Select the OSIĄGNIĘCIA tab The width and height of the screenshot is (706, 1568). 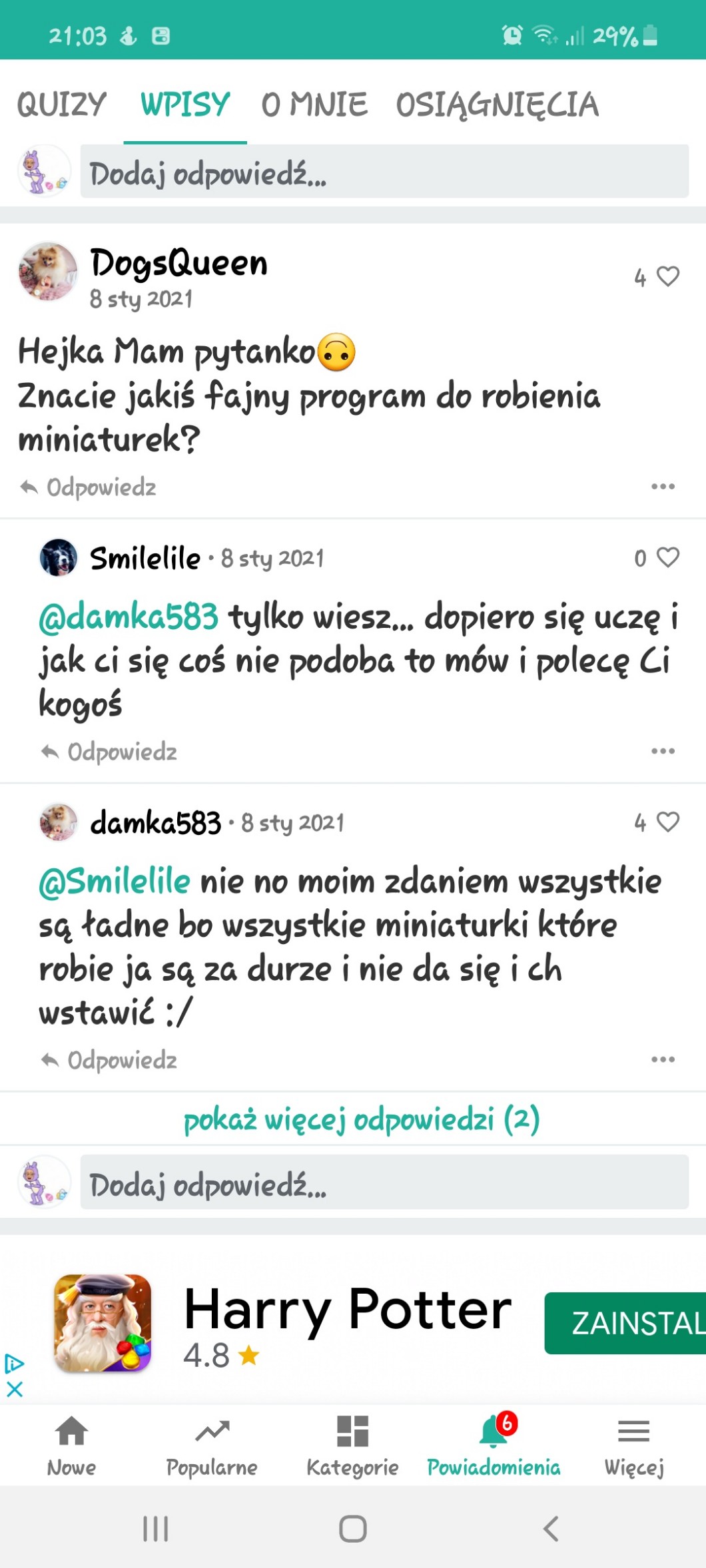coord(497,105)
